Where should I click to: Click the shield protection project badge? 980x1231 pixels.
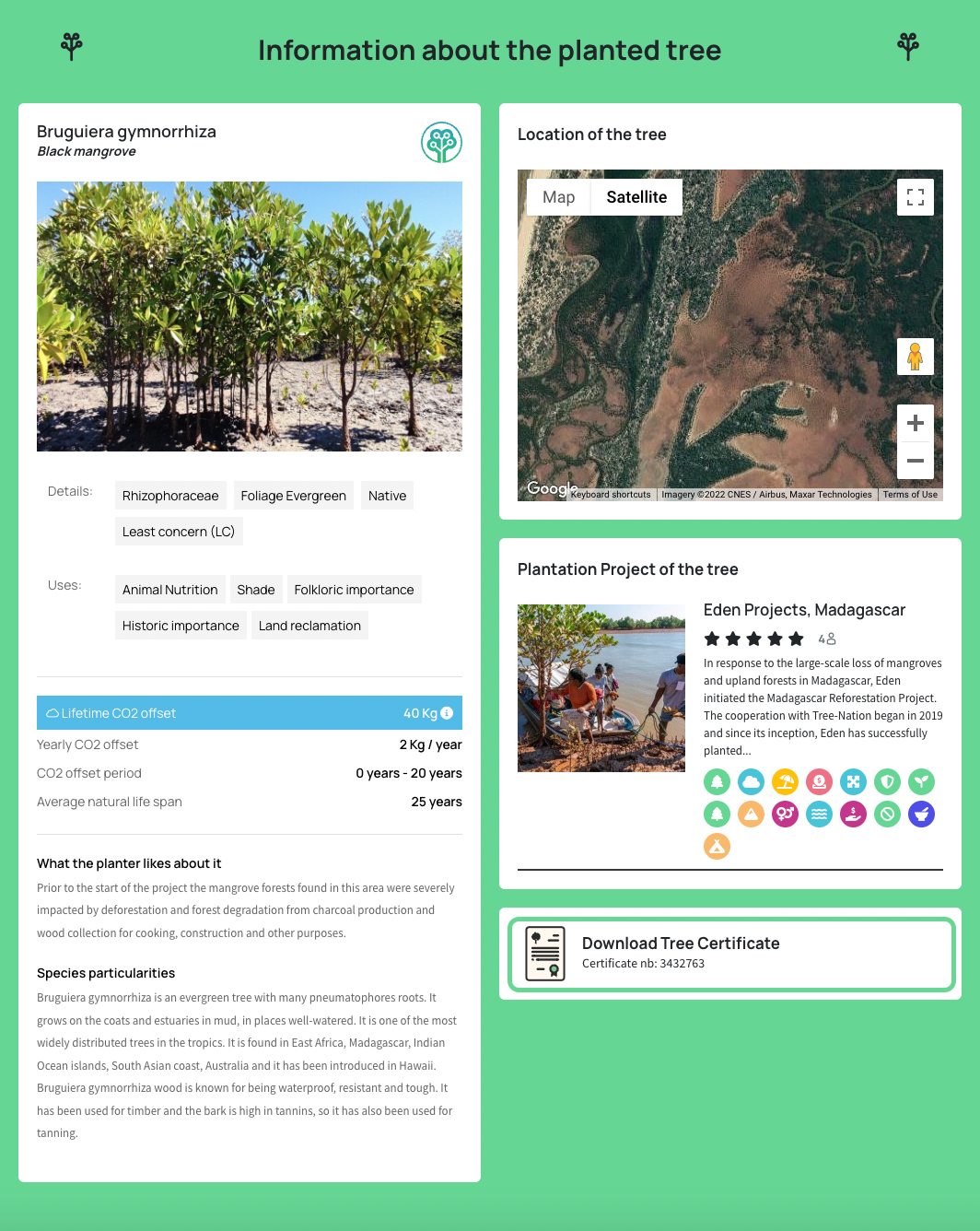coord(887,781)
